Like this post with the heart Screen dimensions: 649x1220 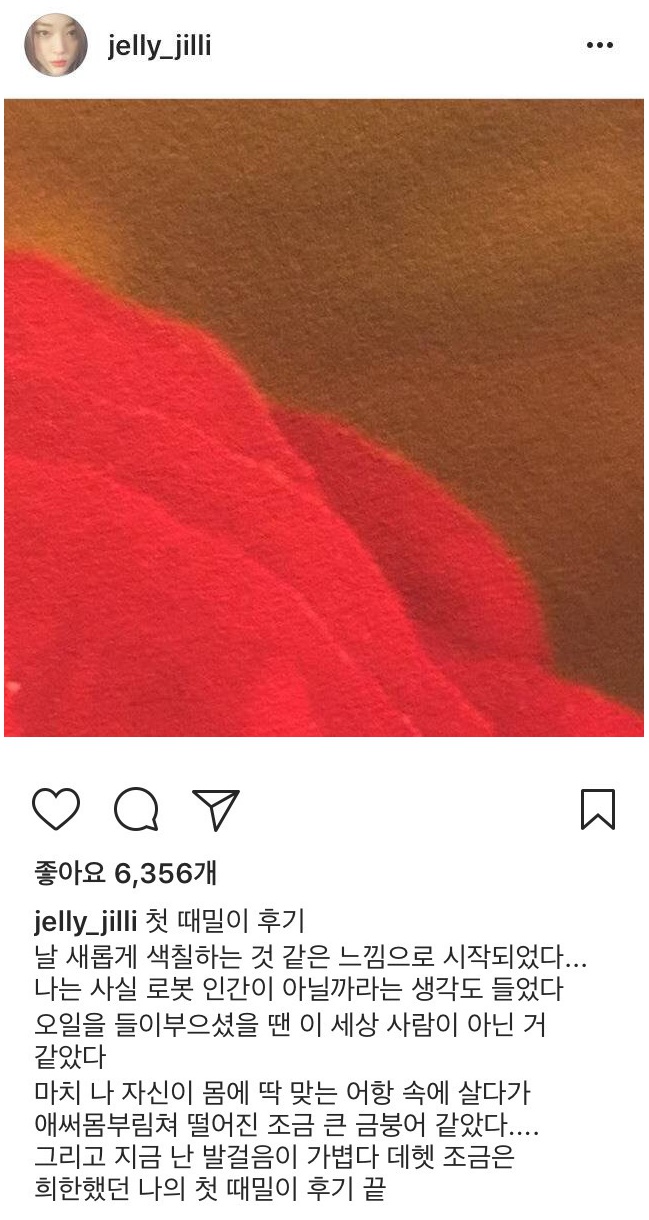tap(56, 809)
